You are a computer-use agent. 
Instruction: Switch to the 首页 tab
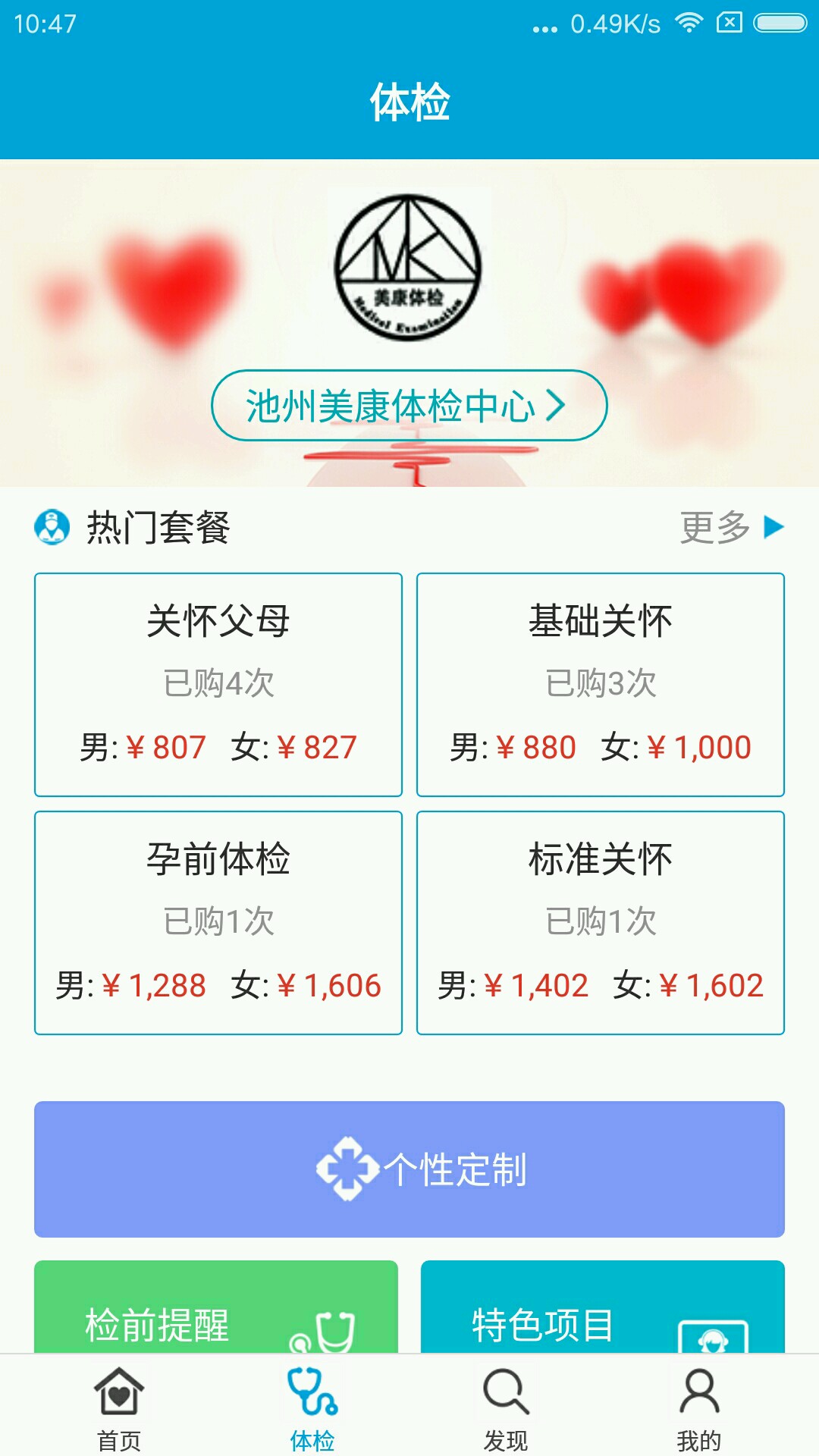click(119, 1407)
